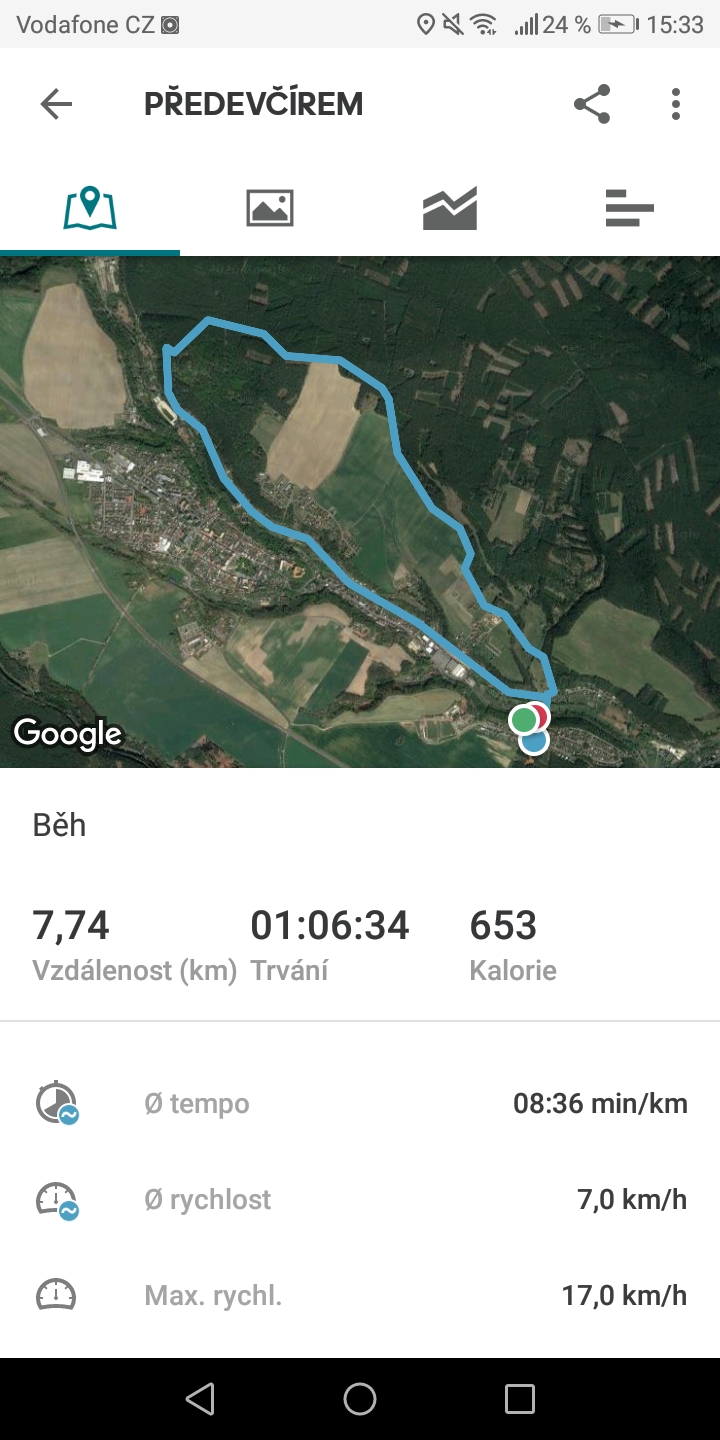720x1440 pixels.
Task: Open recent apps from navigation bar
Action: click(x=520, y=1399)
